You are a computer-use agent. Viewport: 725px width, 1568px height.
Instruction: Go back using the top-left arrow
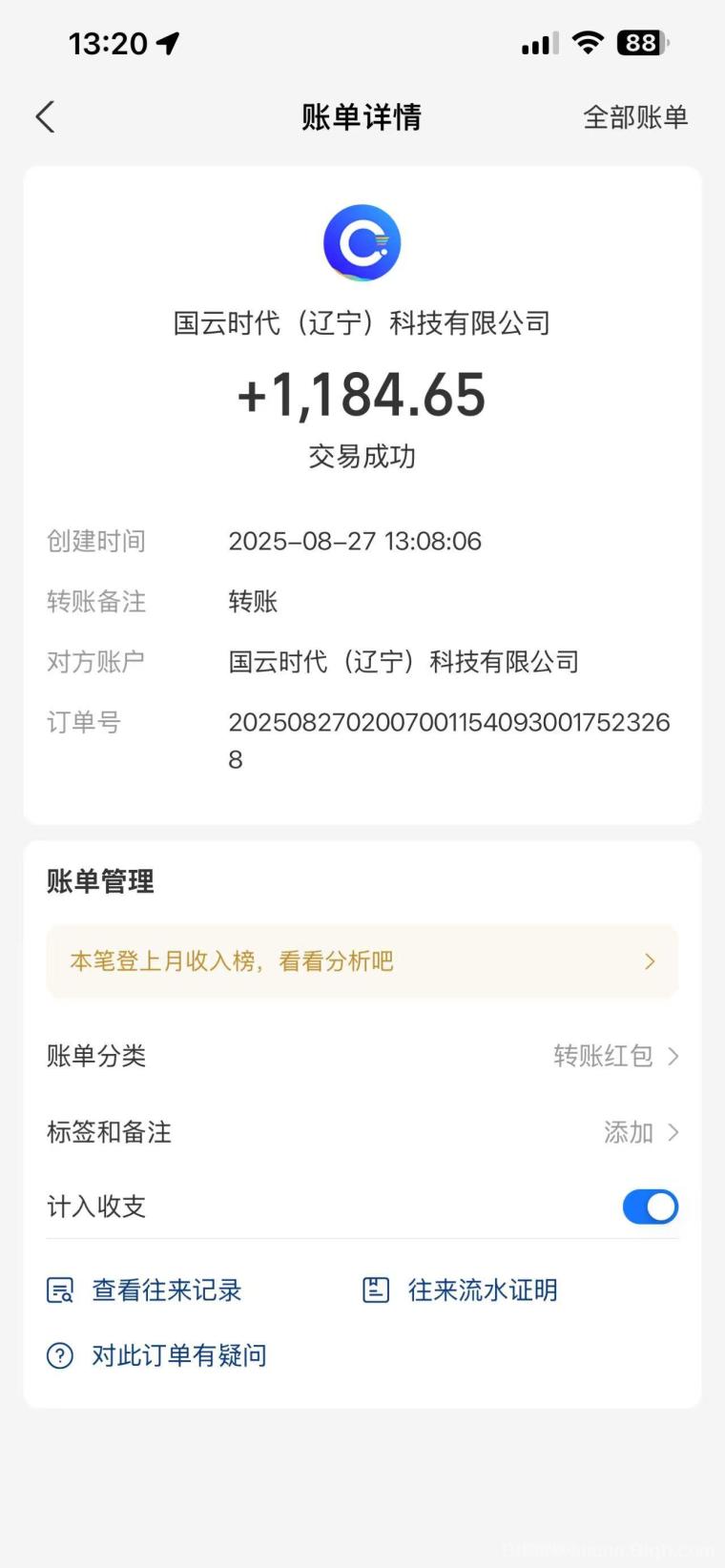tap(45, 117)
